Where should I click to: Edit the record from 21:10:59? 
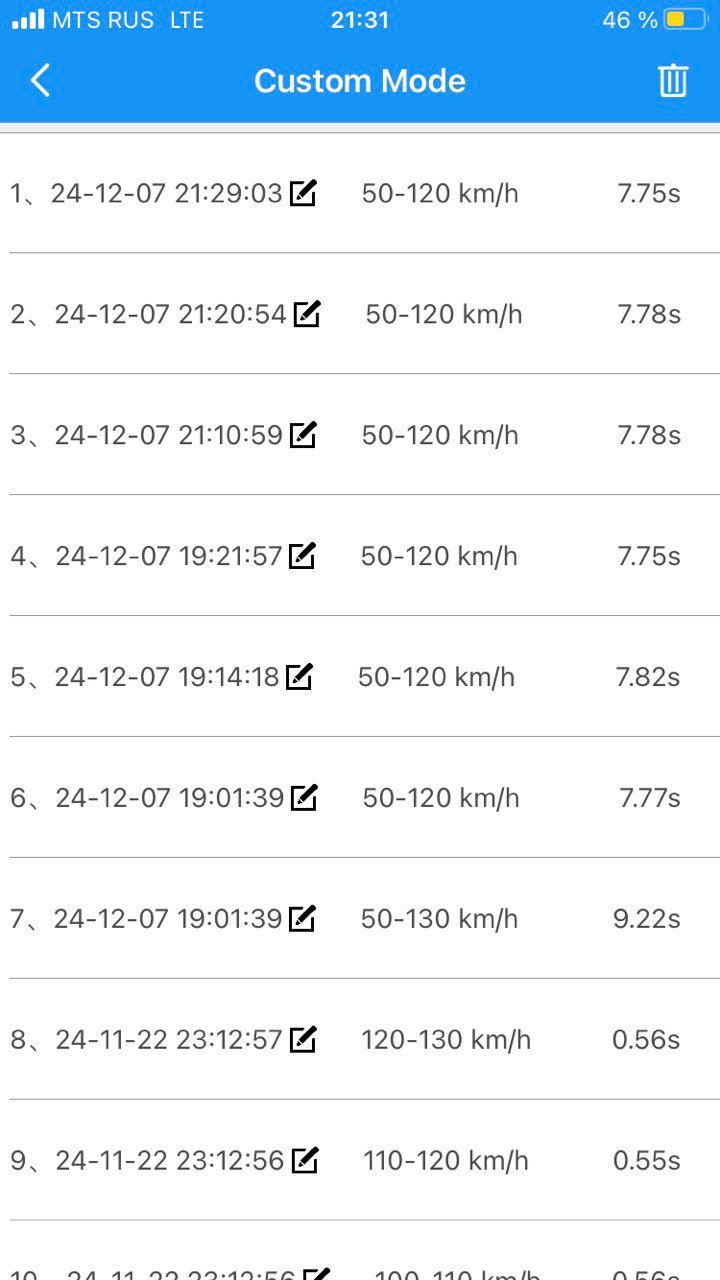point(302,434)
